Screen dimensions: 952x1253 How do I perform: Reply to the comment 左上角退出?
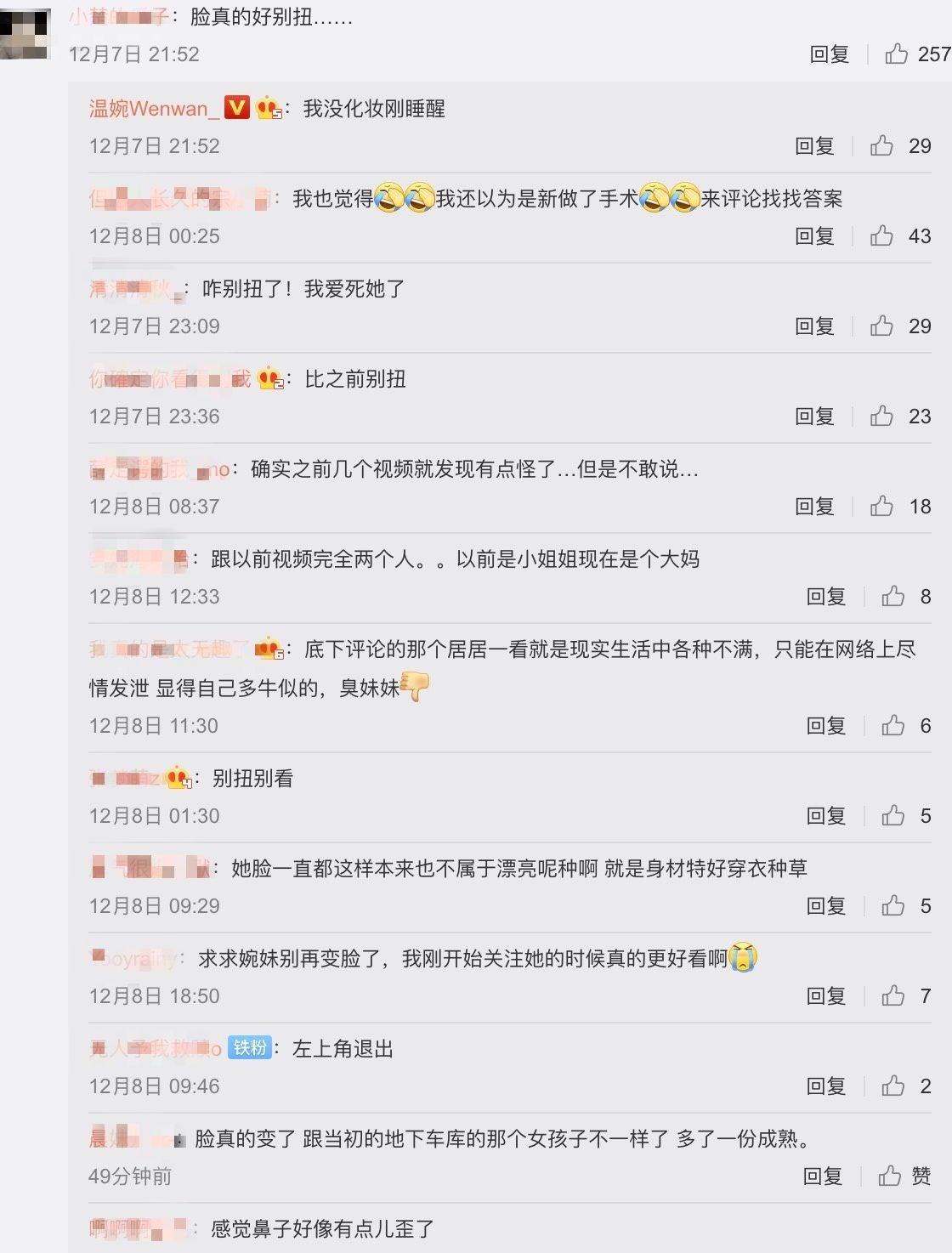pos(825,1086)
